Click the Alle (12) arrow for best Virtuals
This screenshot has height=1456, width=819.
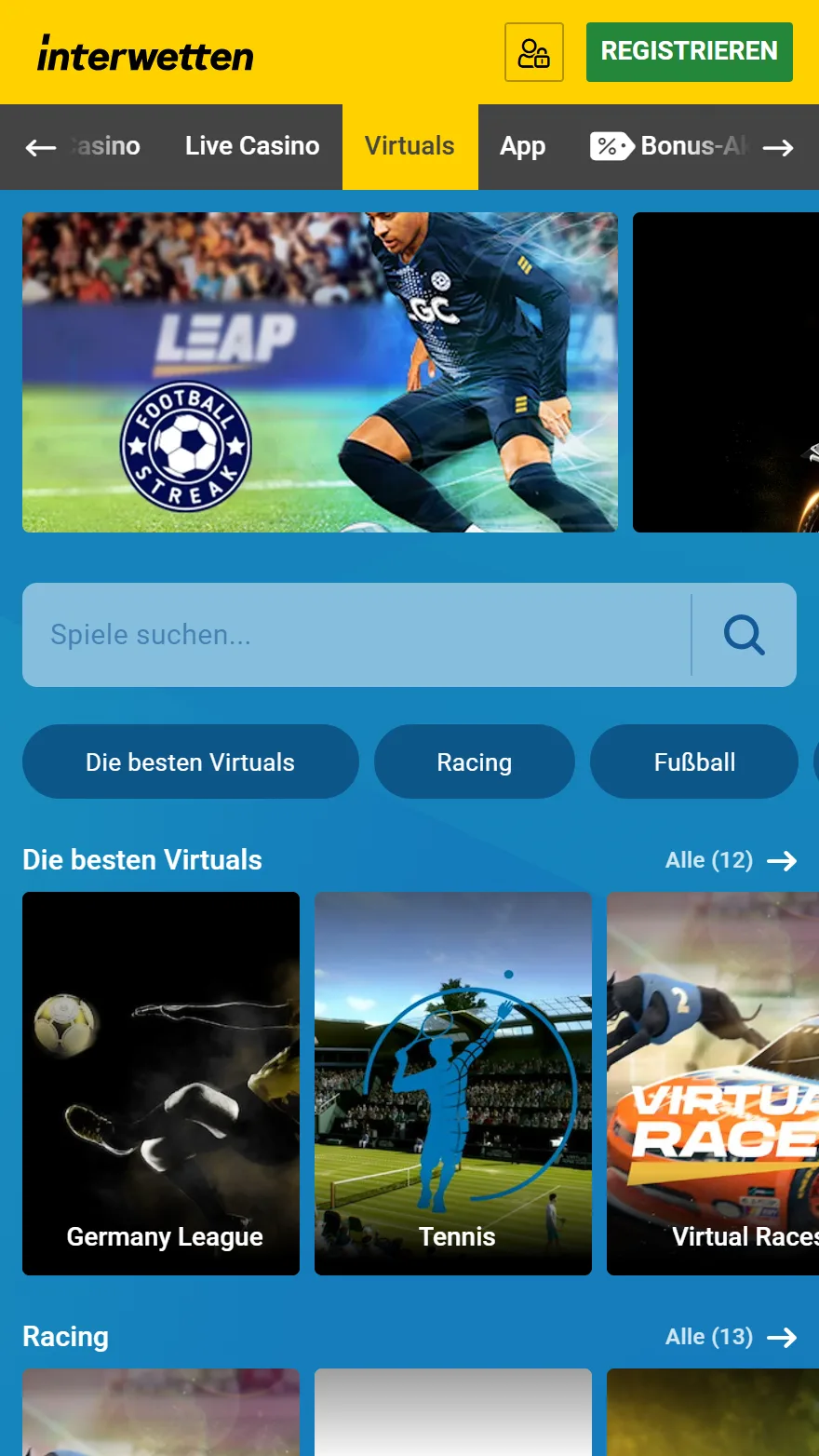[x=783, y=860]
